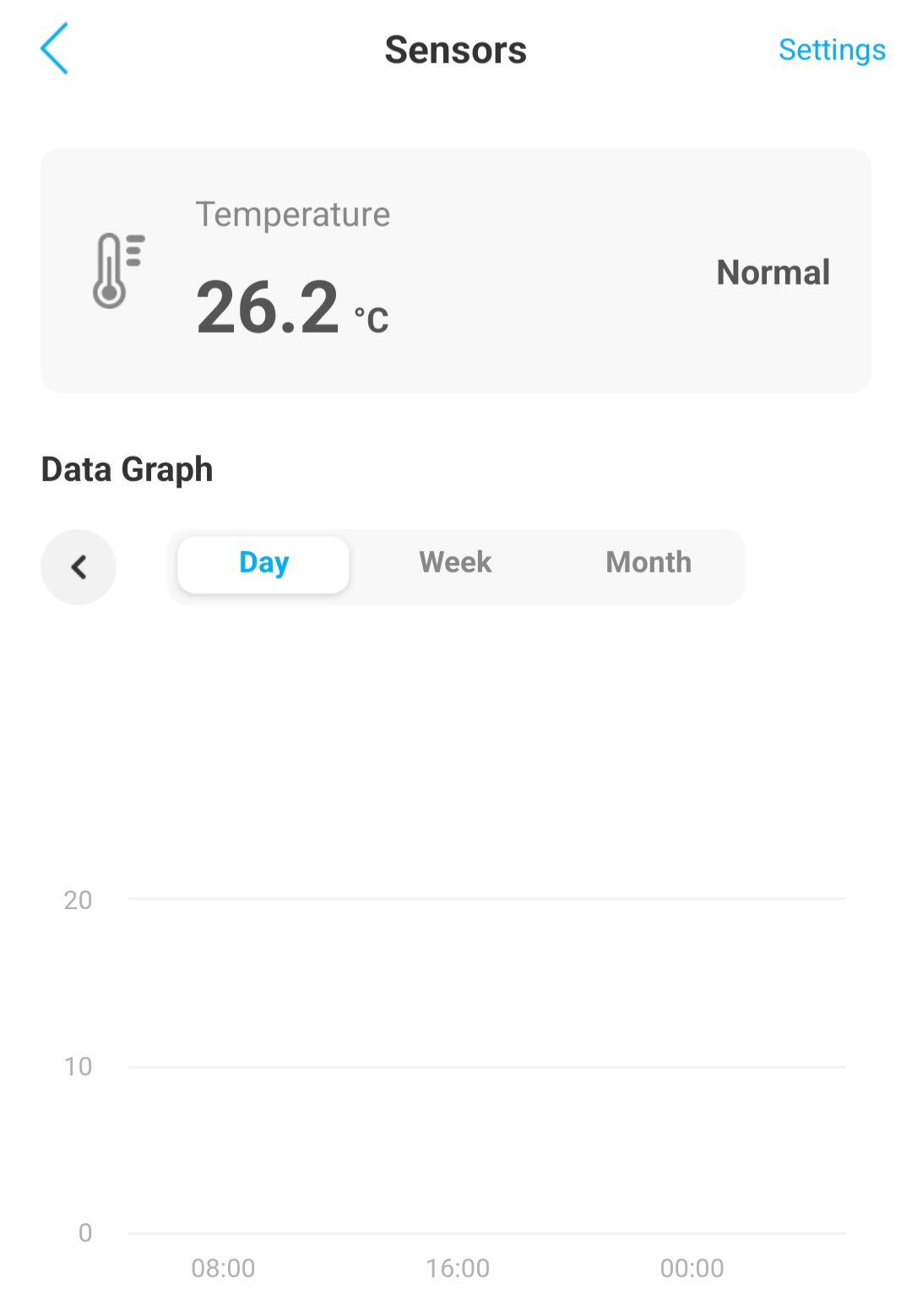
Task: Switch to the Week graph view
Action: (455, 564)
